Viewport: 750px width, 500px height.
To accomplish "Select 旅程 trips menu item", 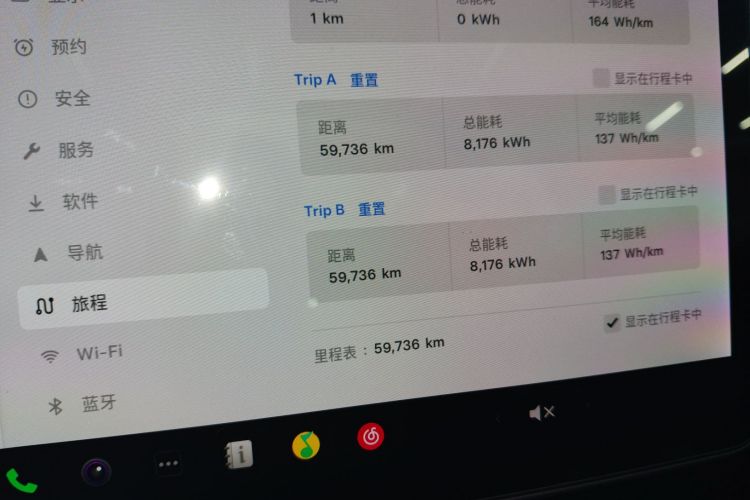I will click(x=88, y=303).
